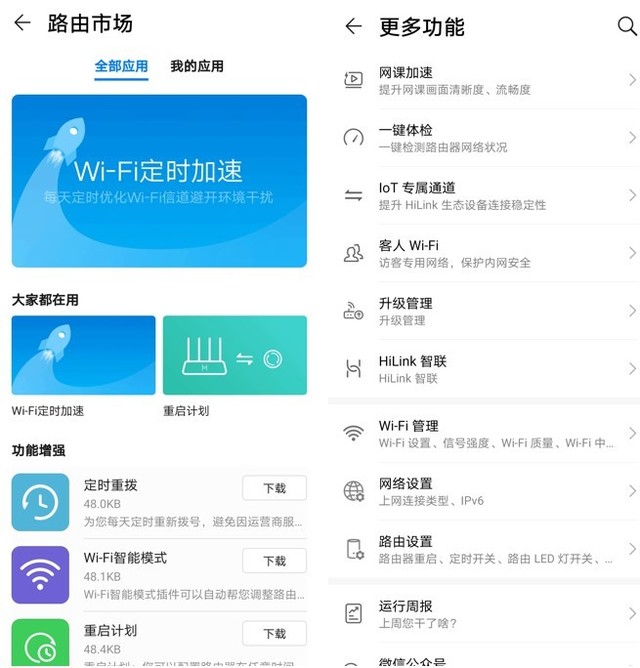This screenshot has height=668, width=640.
Task: Open Wi-Fi 管理
Action: point(485,433)
